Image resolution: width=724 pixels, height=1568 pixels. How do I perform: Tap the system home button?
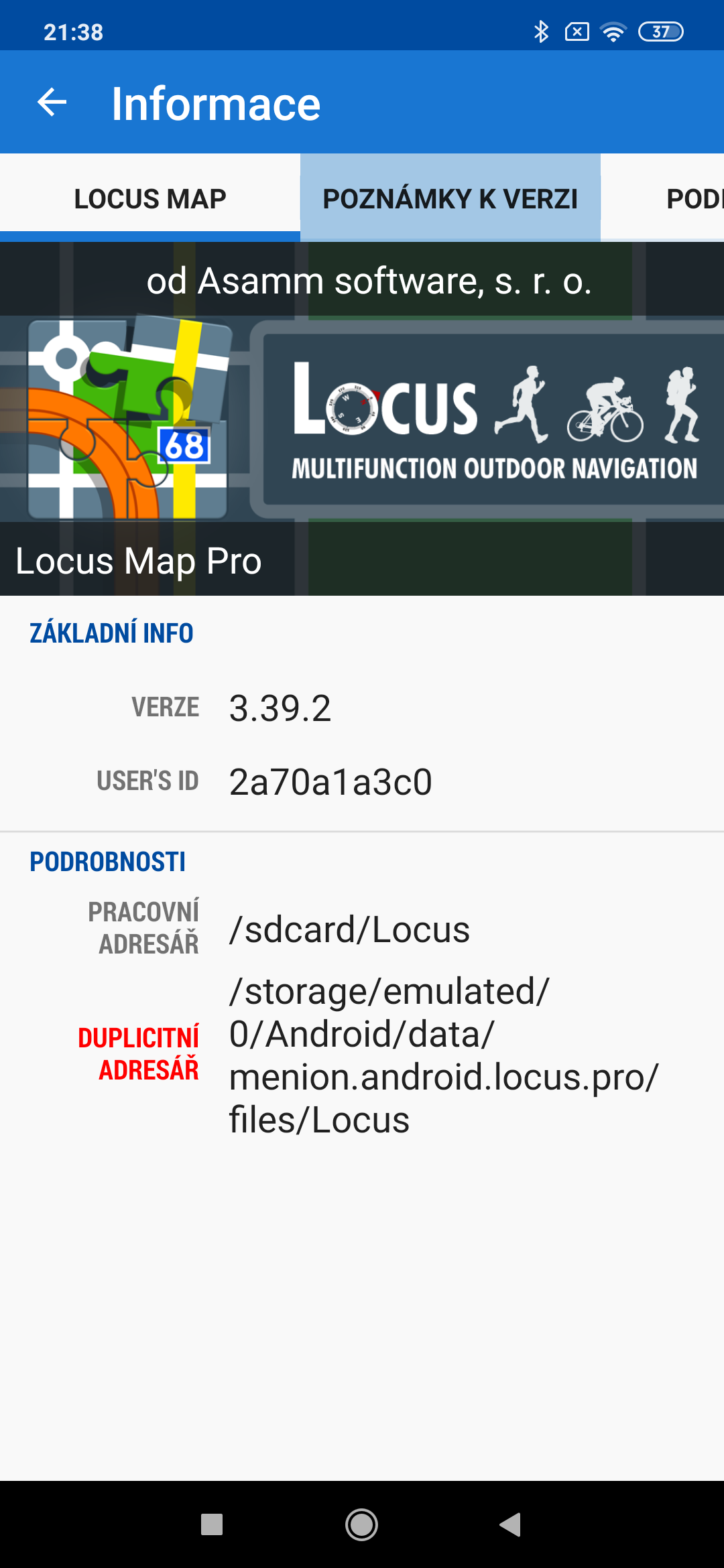[x=361, y=1524]
